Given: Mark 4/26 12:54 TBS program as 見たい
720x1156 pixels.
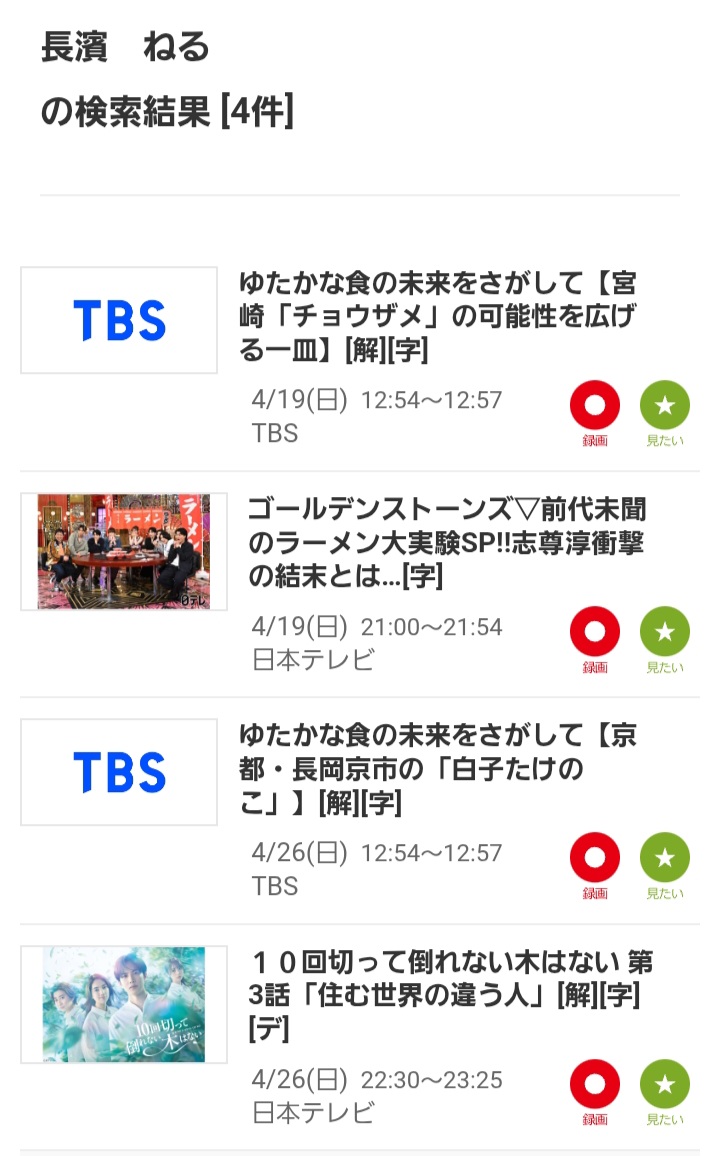Looking at the screenshot, I should coord(665,858).
